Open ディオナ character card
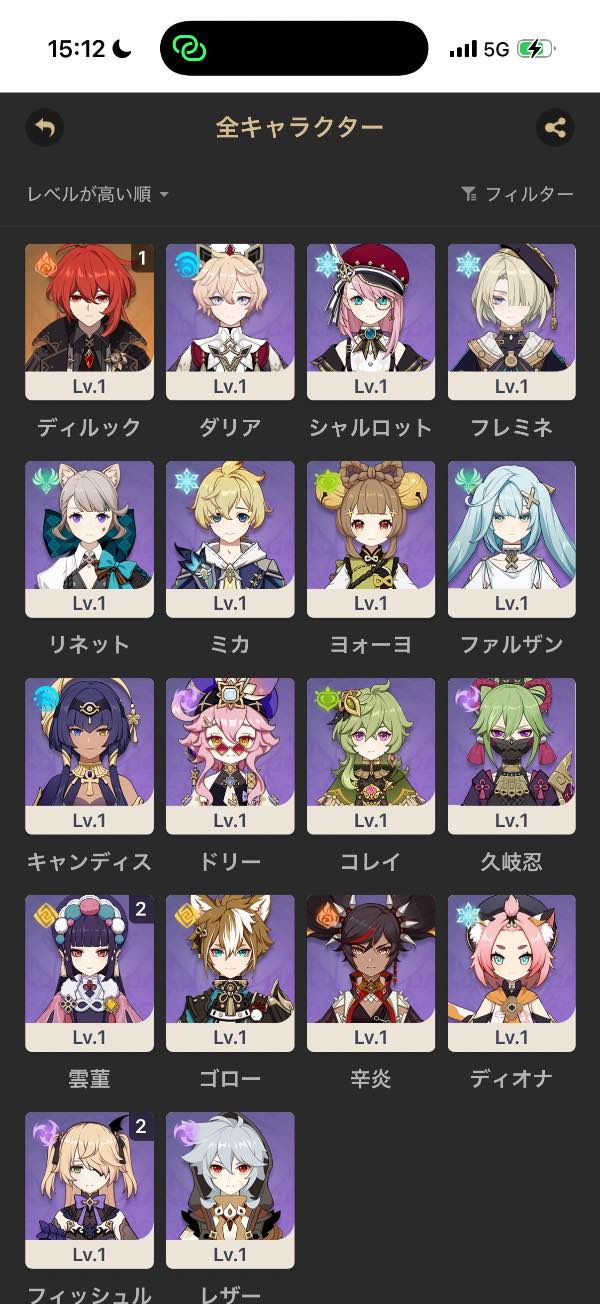The width and height of the screenshot is (600, 1304). coord(512,972)
